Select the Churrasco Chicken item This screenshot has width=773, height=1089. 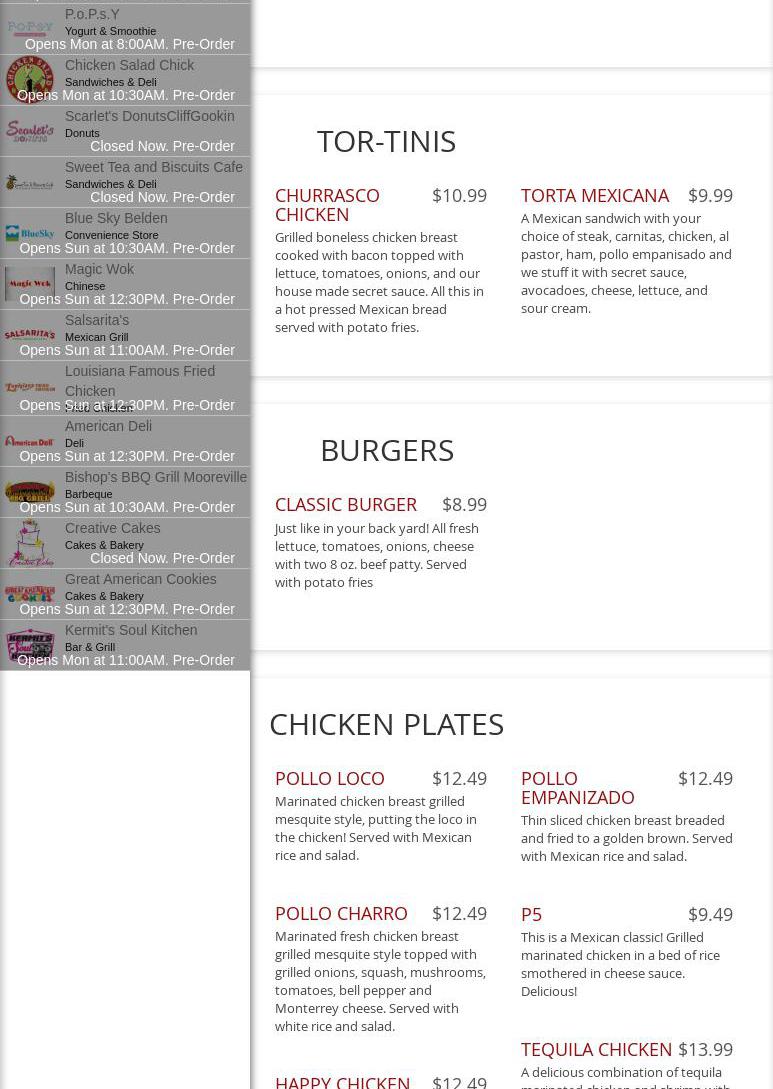(327, 204)
